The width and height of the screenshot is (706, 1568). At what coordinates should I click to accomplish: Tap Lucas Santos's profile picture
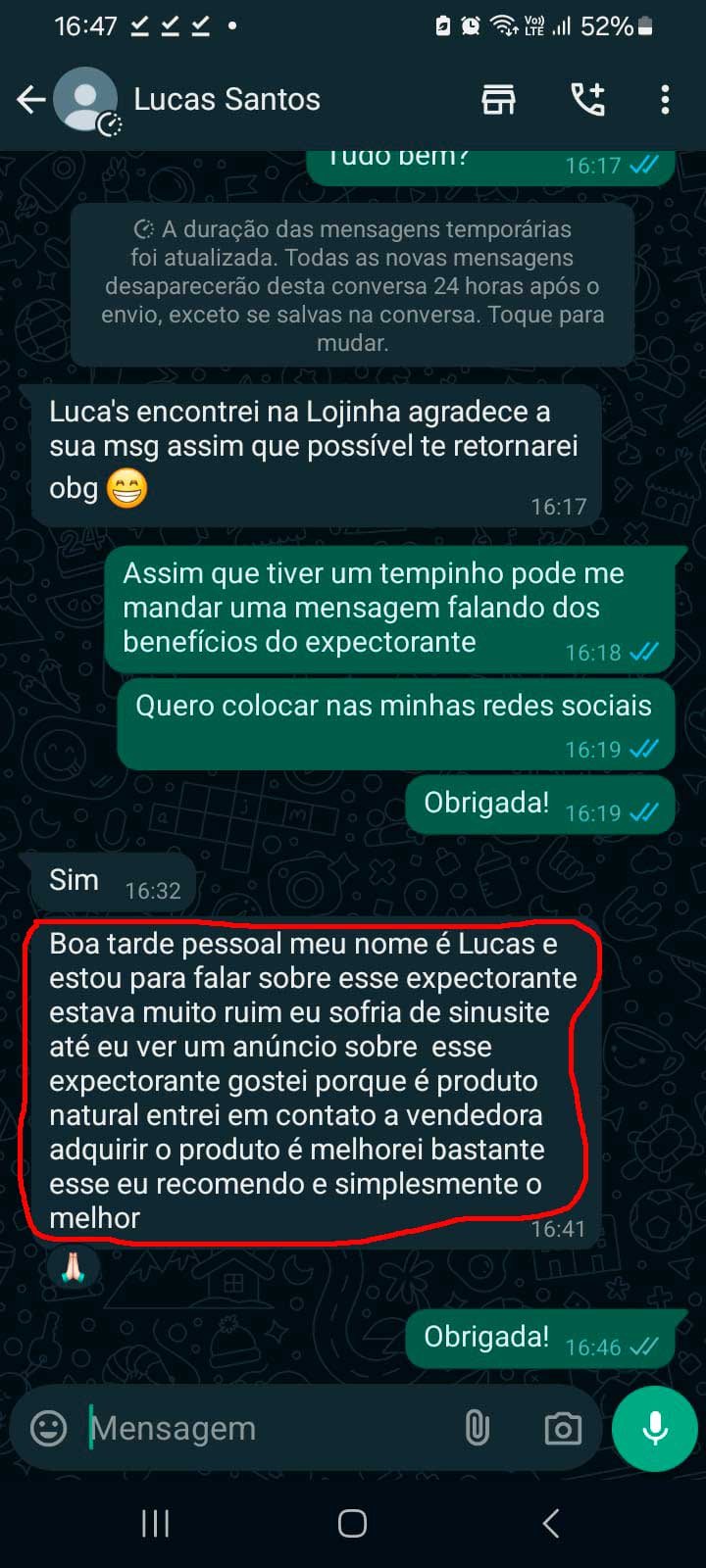[x=87, y=99]
